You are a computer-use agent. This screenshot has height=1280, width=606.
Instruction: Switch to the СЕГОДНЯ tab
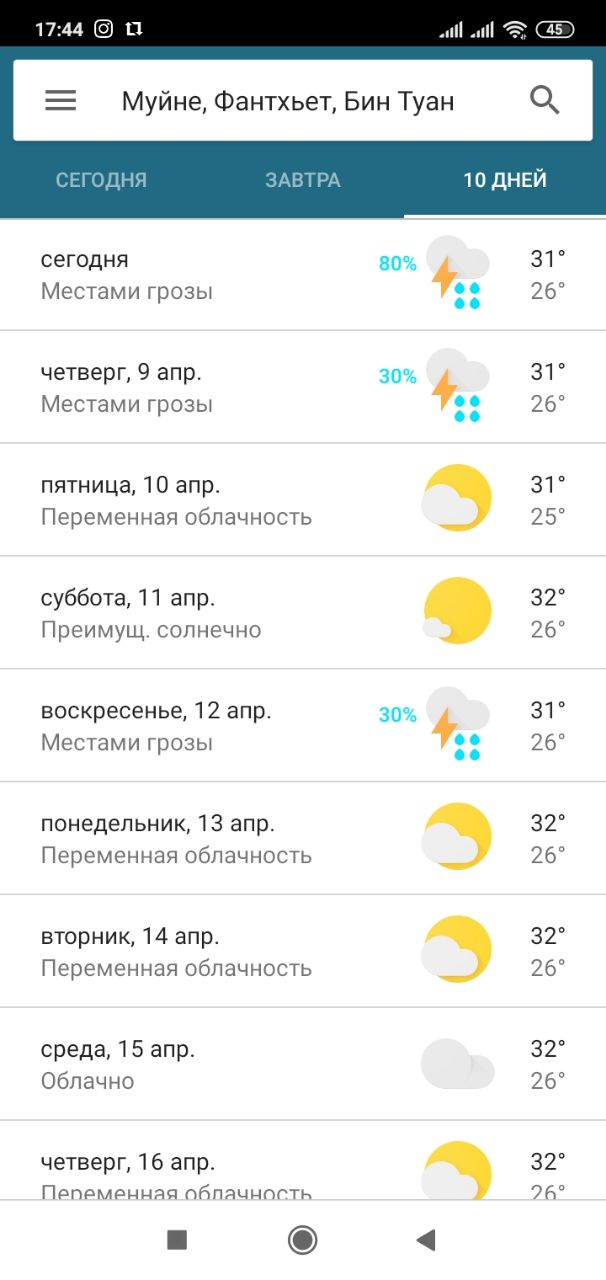coord(101,180)
